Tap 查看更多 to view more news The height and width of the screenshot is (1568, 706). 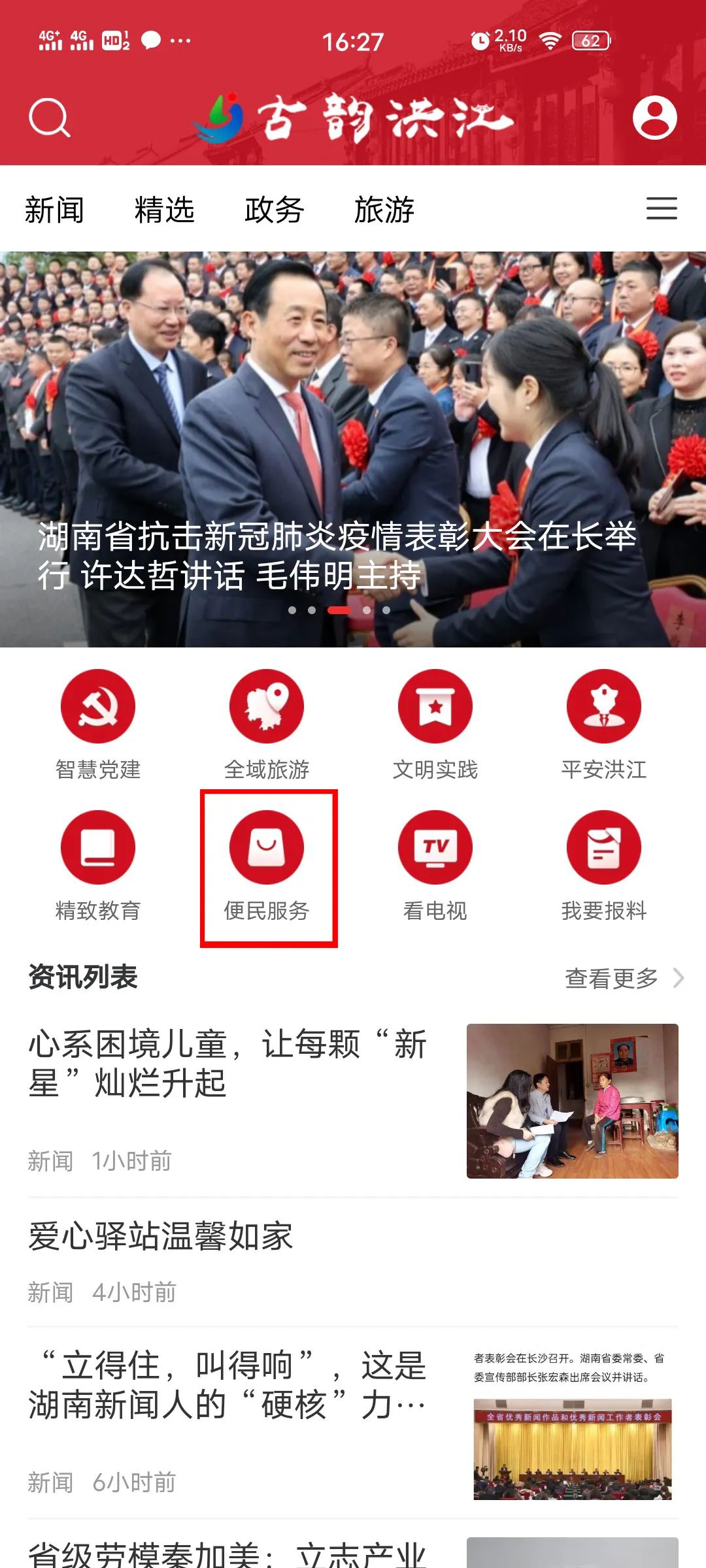(x=623, y=978)
